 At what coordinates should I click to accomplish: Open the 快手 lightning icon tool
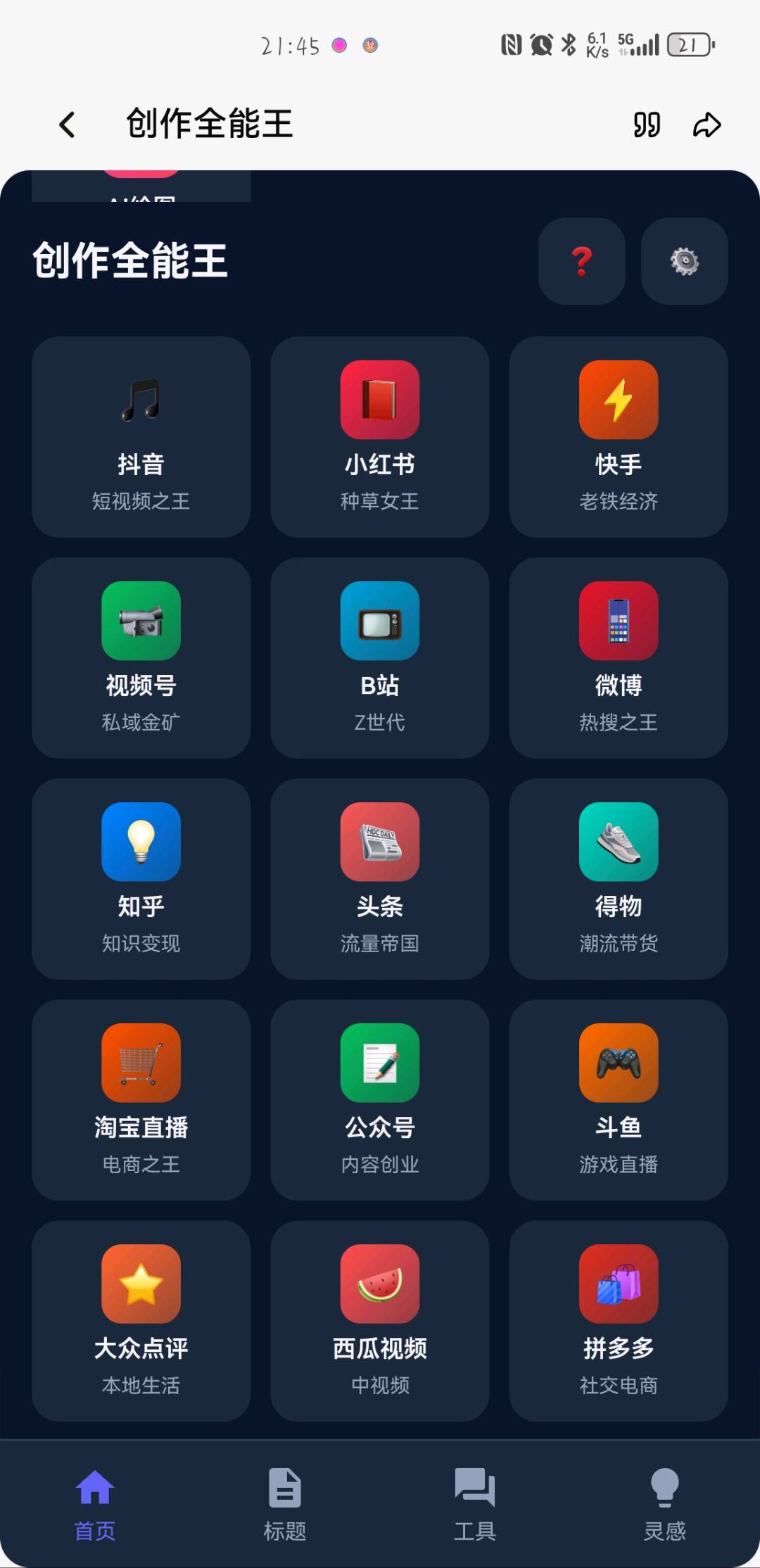point(618,436)
